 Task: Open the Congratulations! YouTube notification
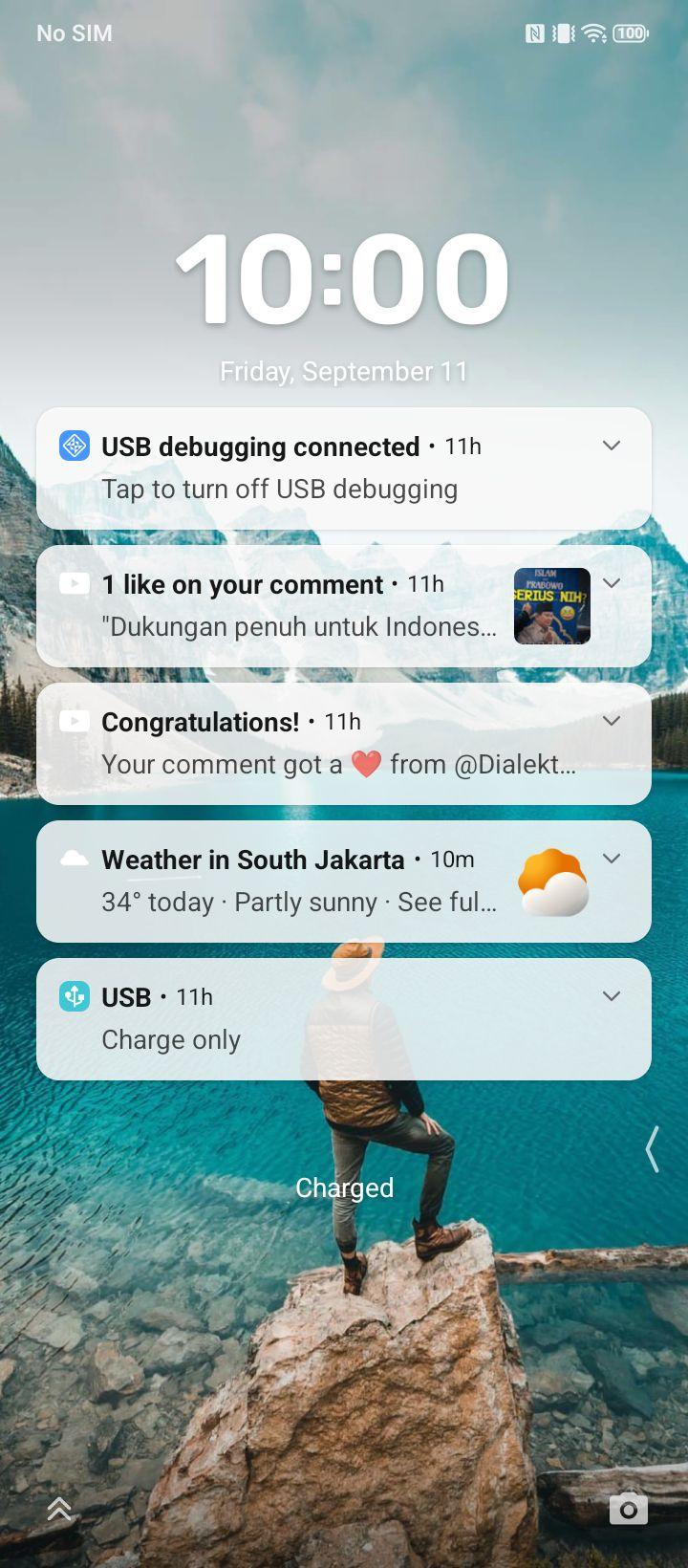click(x=344, y=744)
